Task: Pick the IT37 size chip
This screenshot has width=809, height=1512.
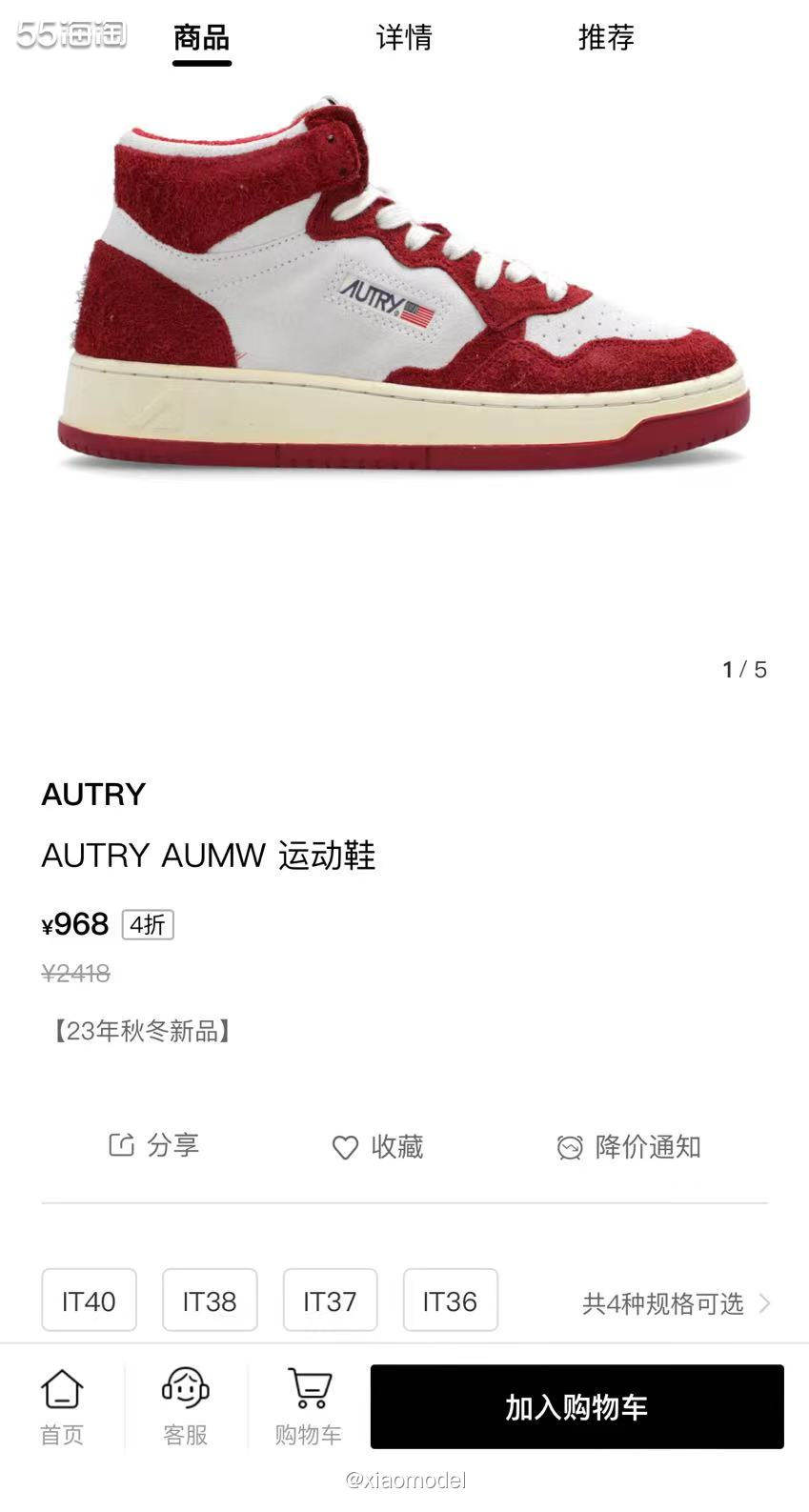Action: pyautogui.click(x=330, y=1300)
